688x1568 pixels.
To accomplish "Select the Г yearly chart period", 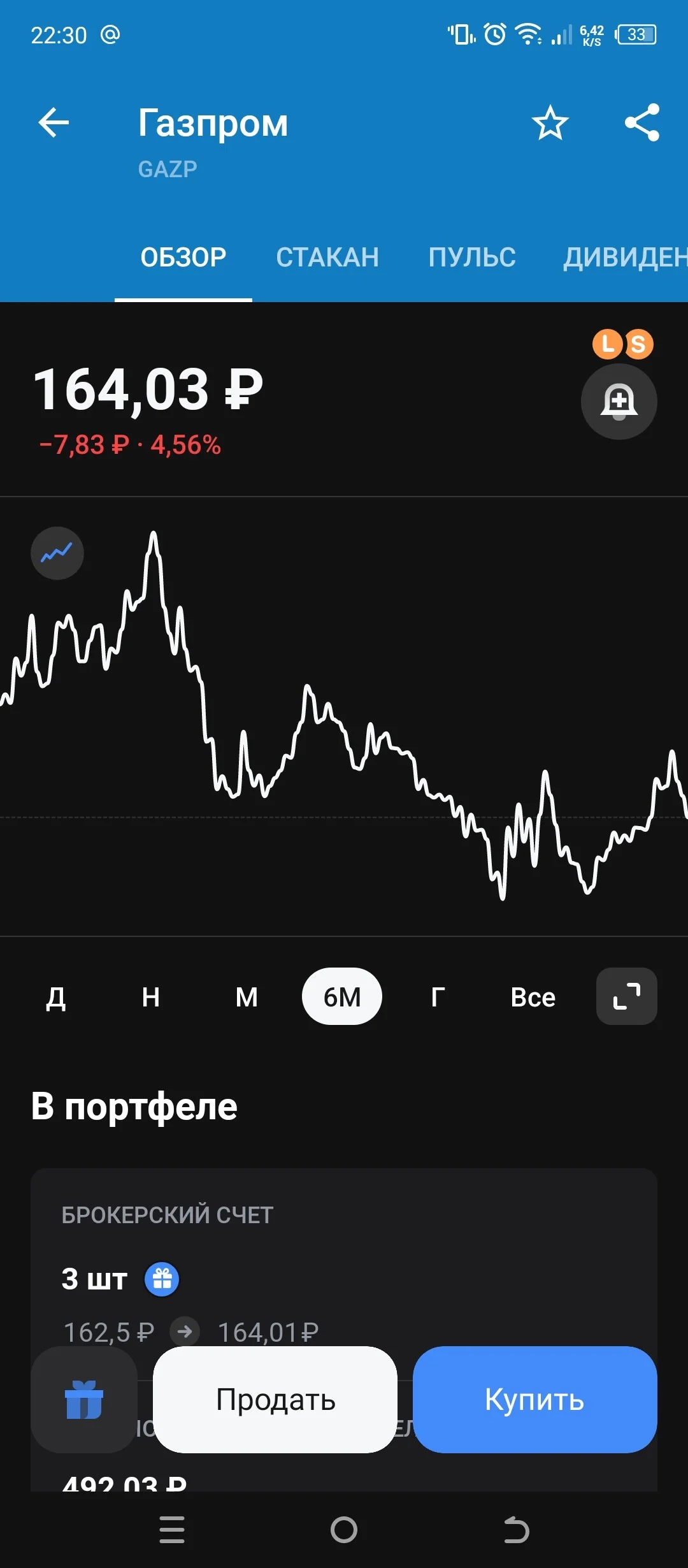I will click(x=438, y=997).
